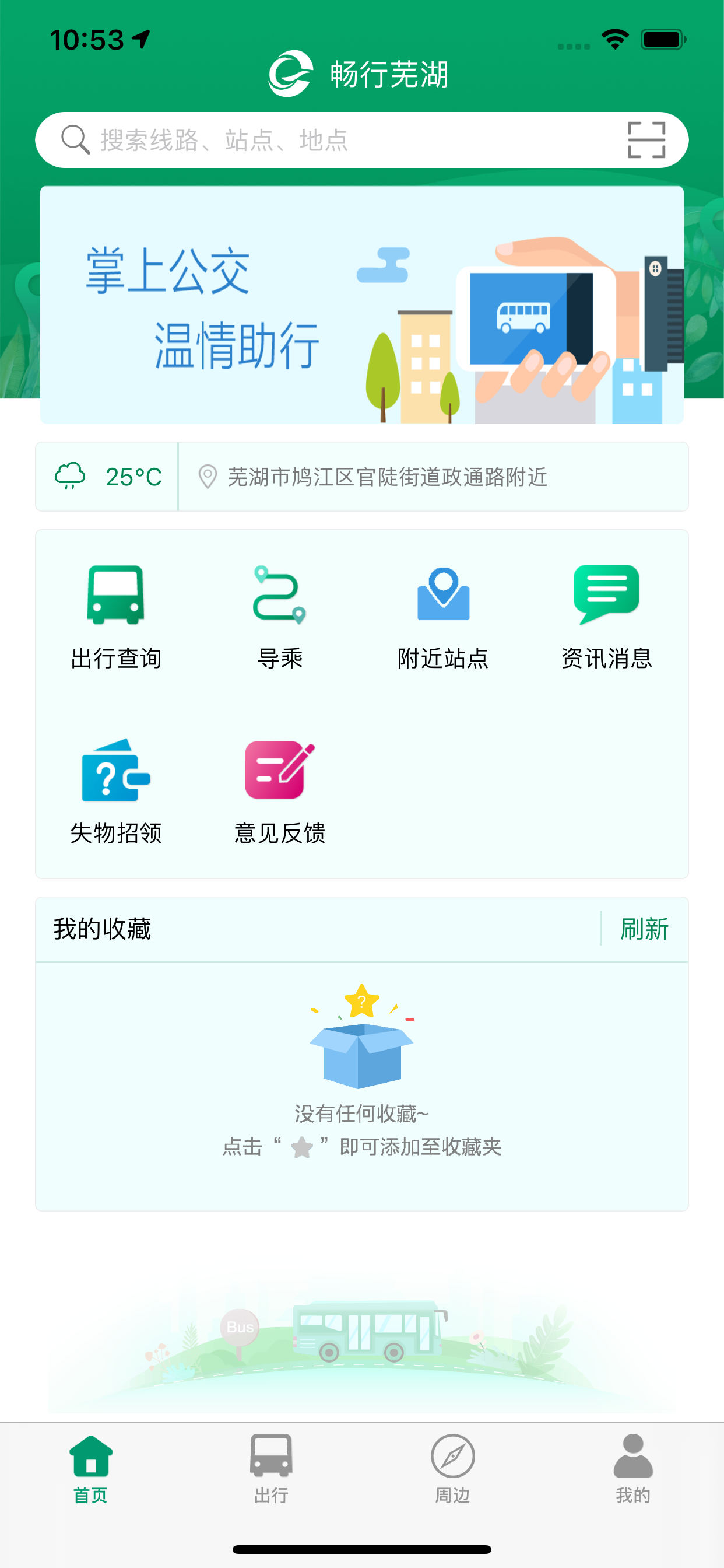Click the weather icon showing rain

(x=70, y=477)
